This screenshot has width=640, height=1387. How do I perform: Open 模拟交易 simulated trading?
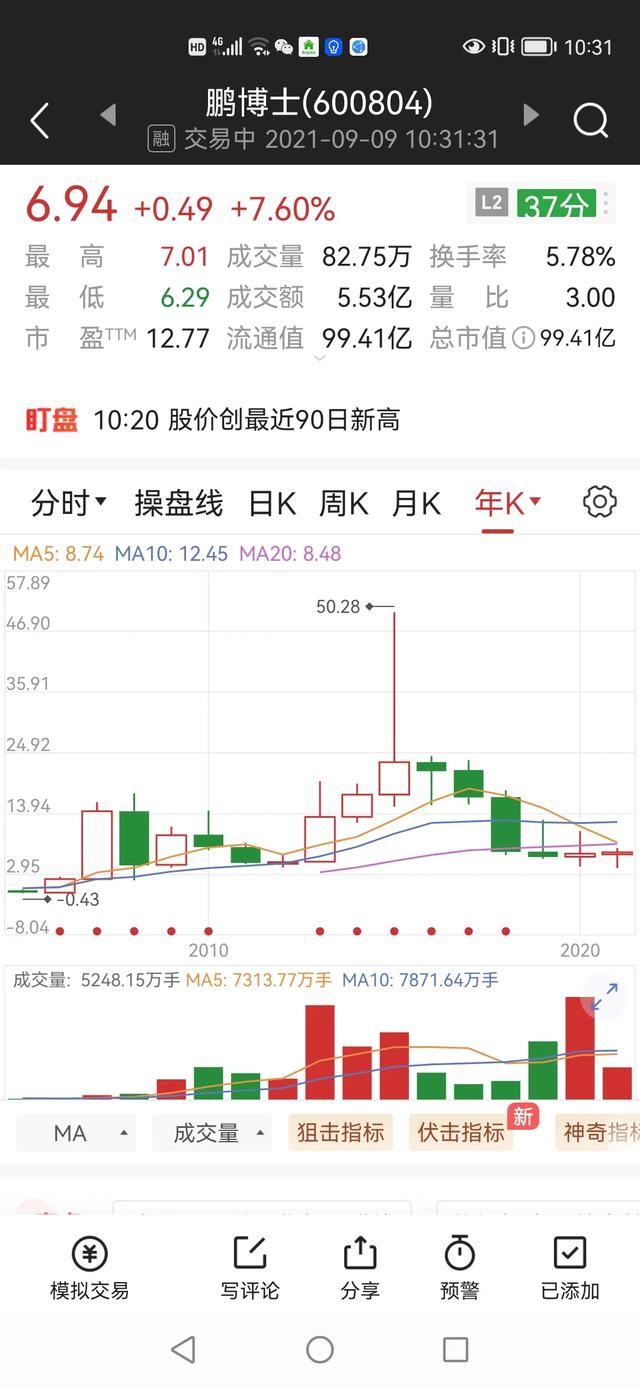click(x=89, y=1266)
